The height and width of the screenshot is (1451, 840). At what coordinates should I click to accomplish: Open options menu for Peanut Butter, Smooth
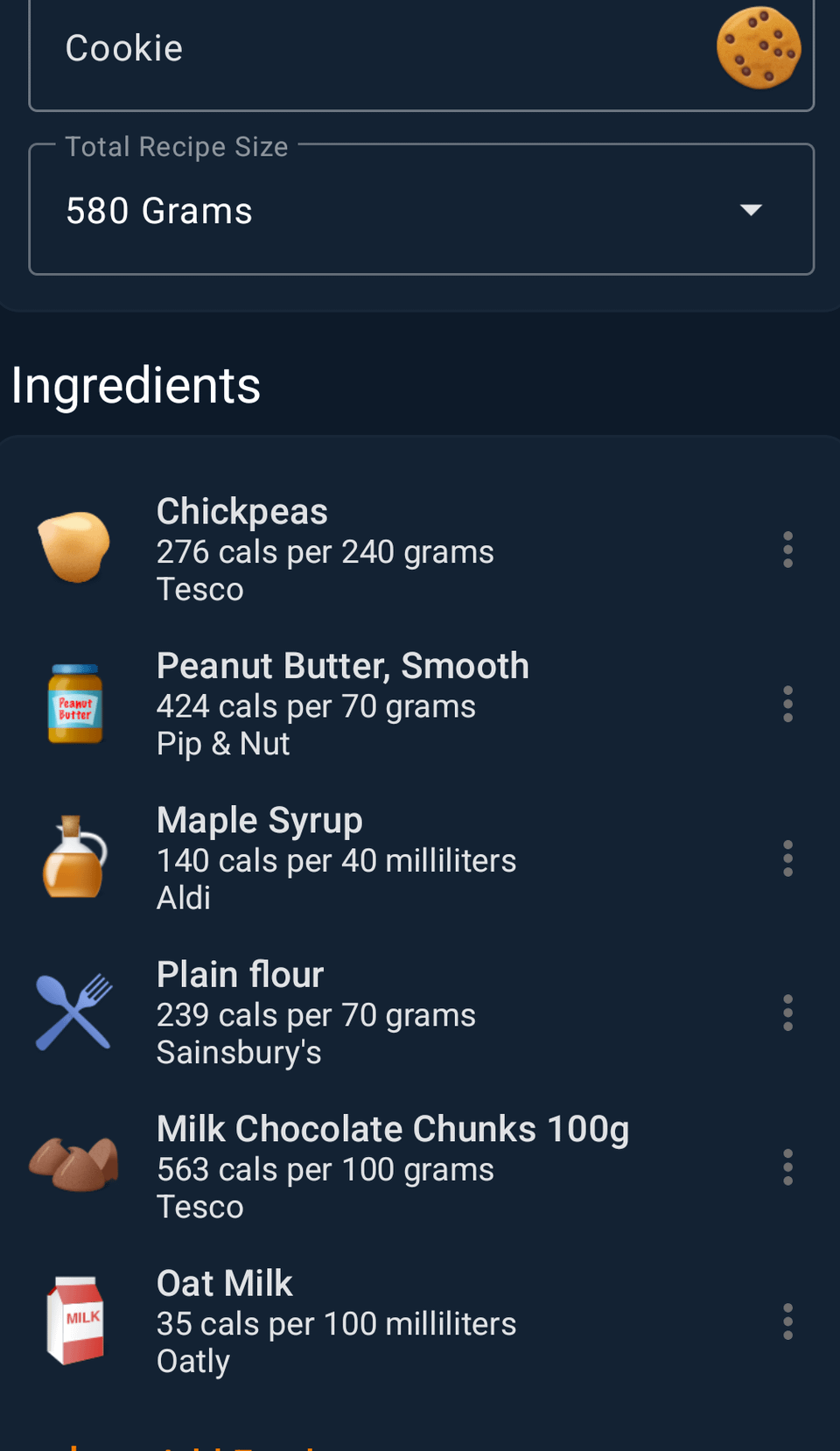(x=787, y=704)
